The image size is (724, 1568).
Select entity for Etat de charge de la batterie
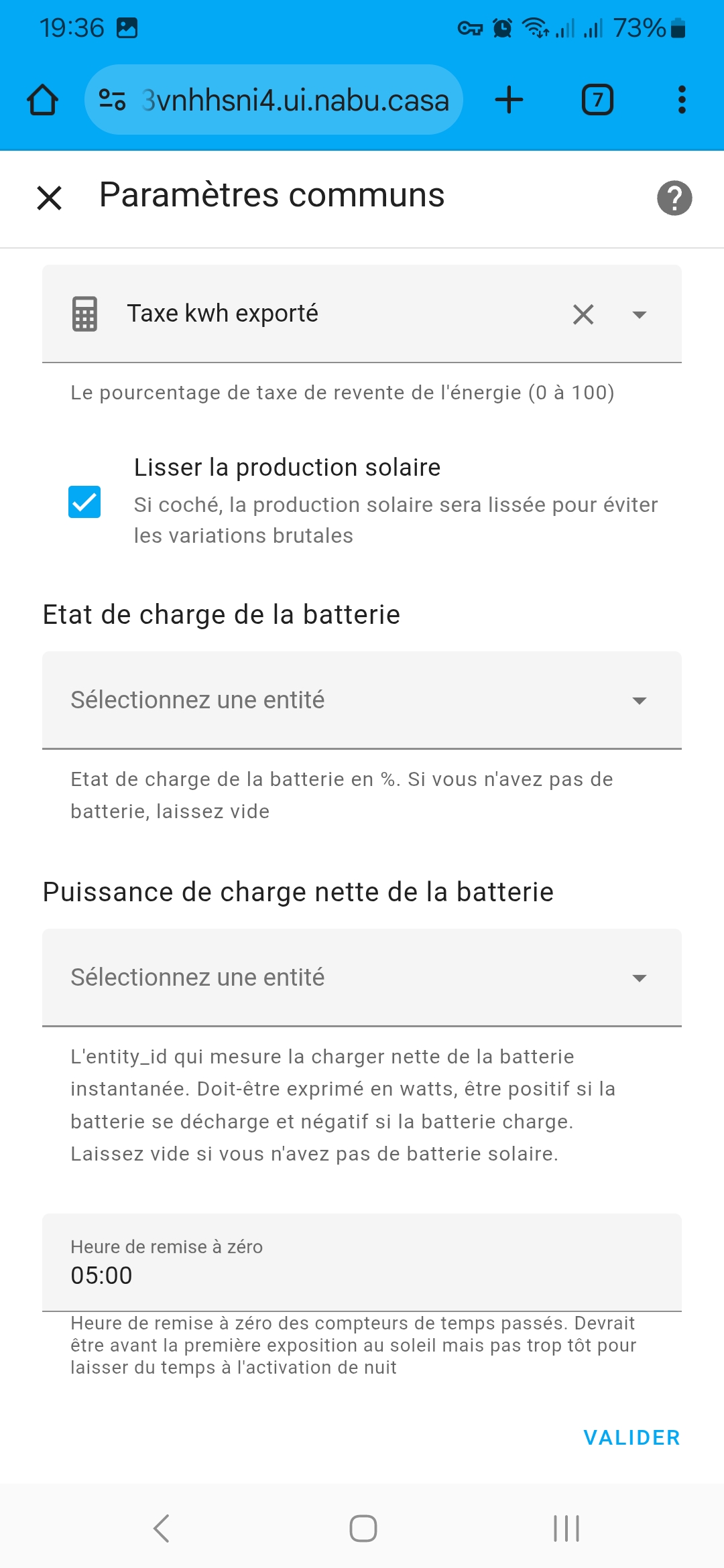click(362, 700)
